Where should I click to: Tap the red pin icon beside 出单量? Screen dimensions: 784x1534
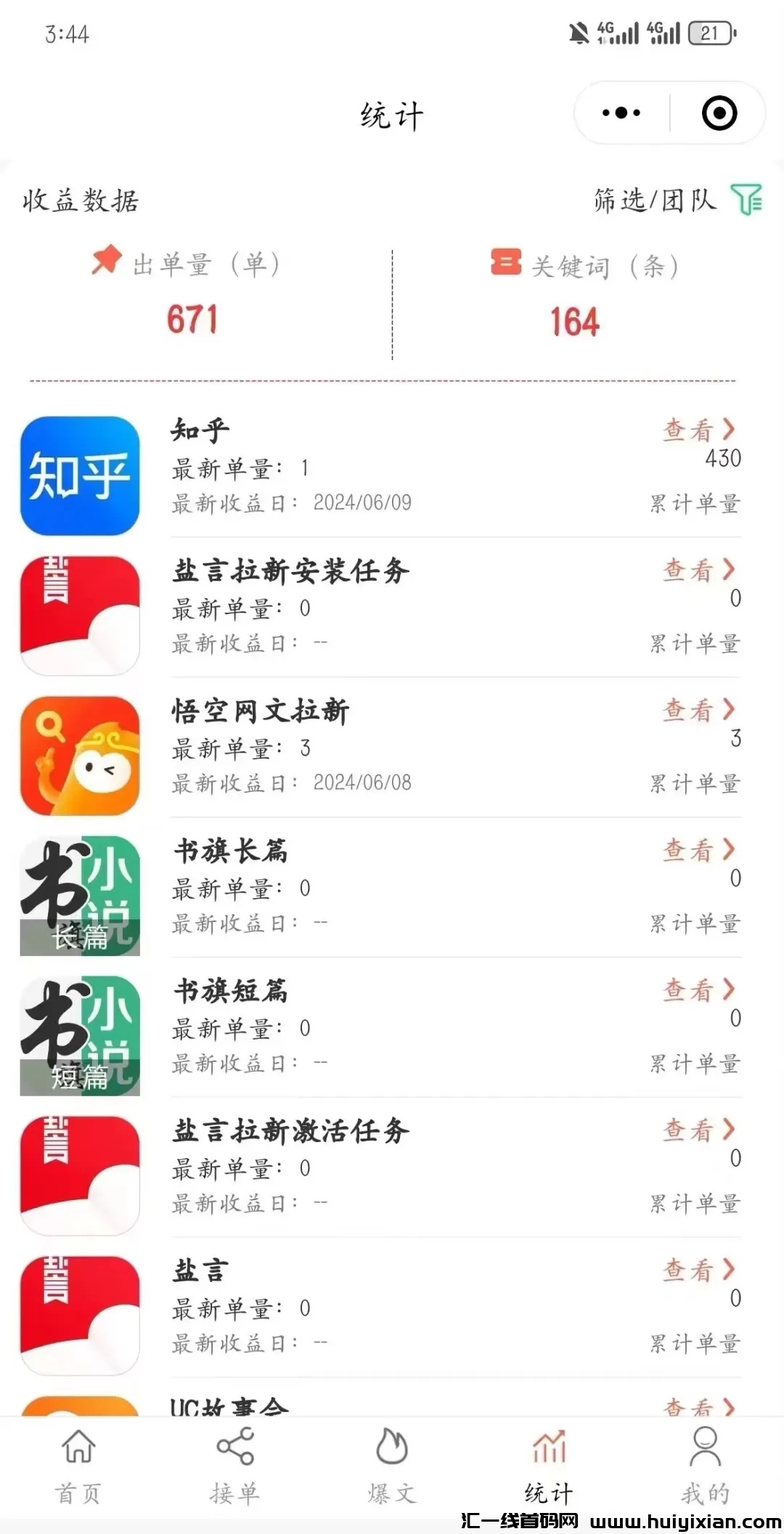[105, 263]
